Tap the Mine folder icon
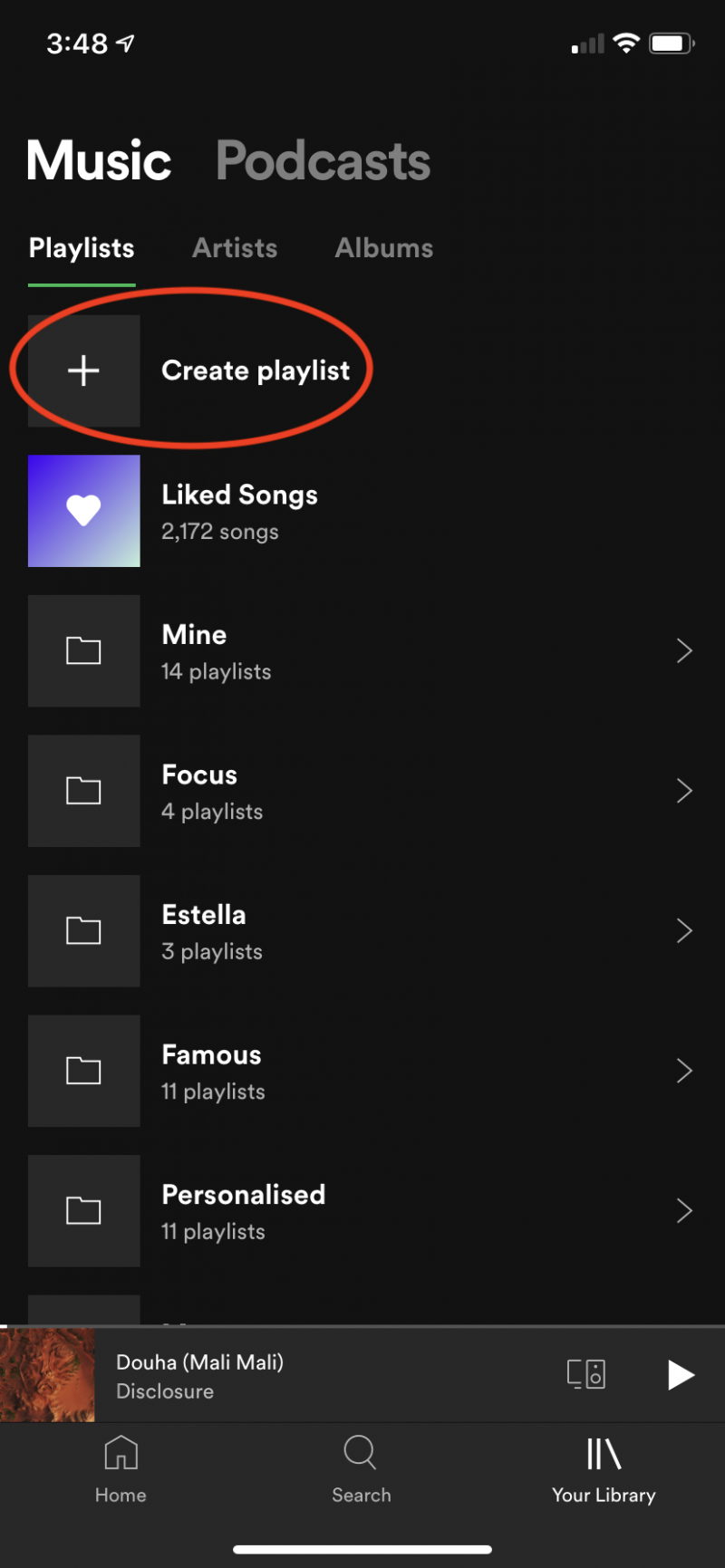Viewport: 725px width, 1568px height. (83, 650)
